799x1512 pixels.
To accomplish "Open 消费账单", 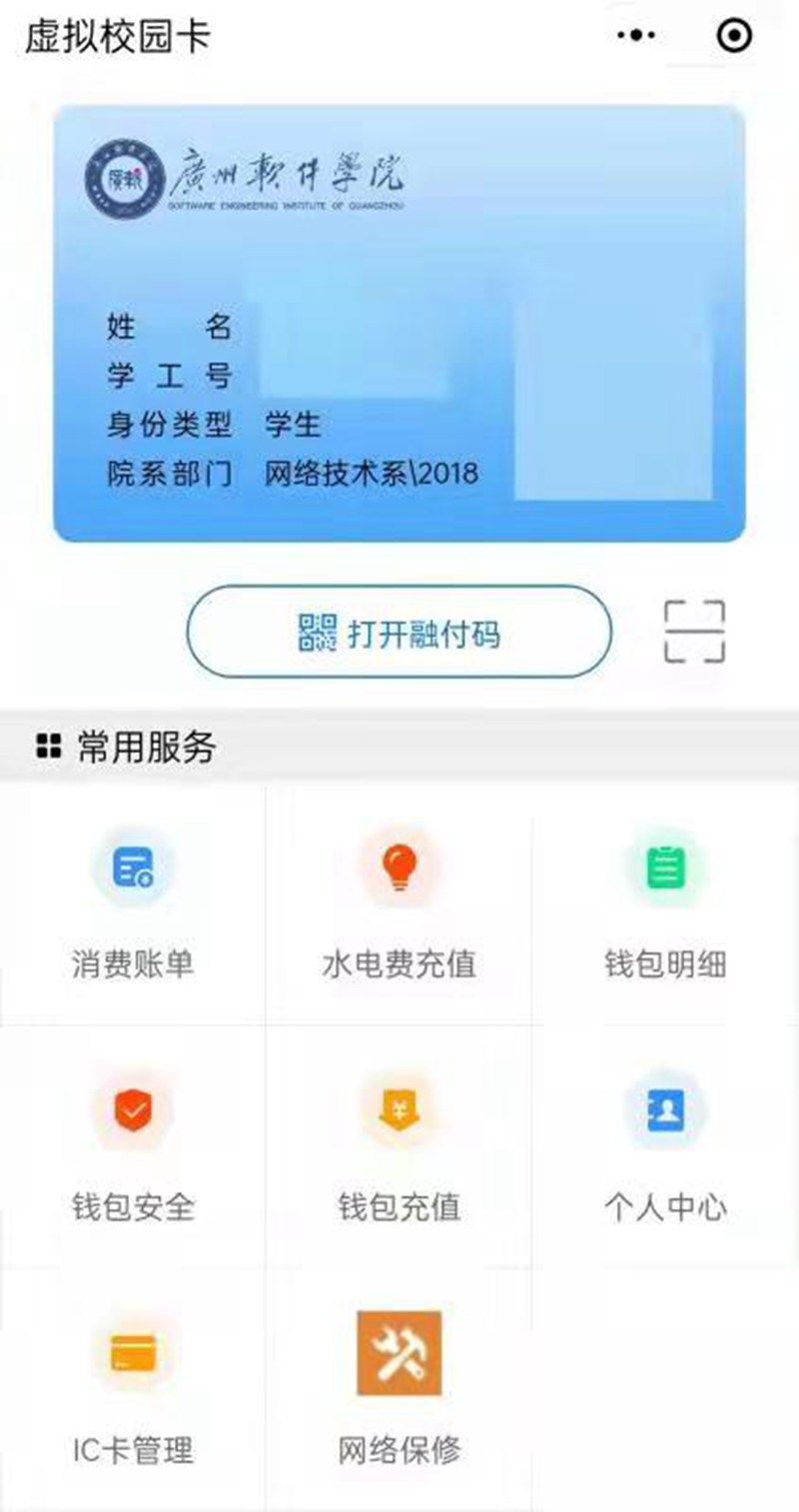I will [133, 904].
